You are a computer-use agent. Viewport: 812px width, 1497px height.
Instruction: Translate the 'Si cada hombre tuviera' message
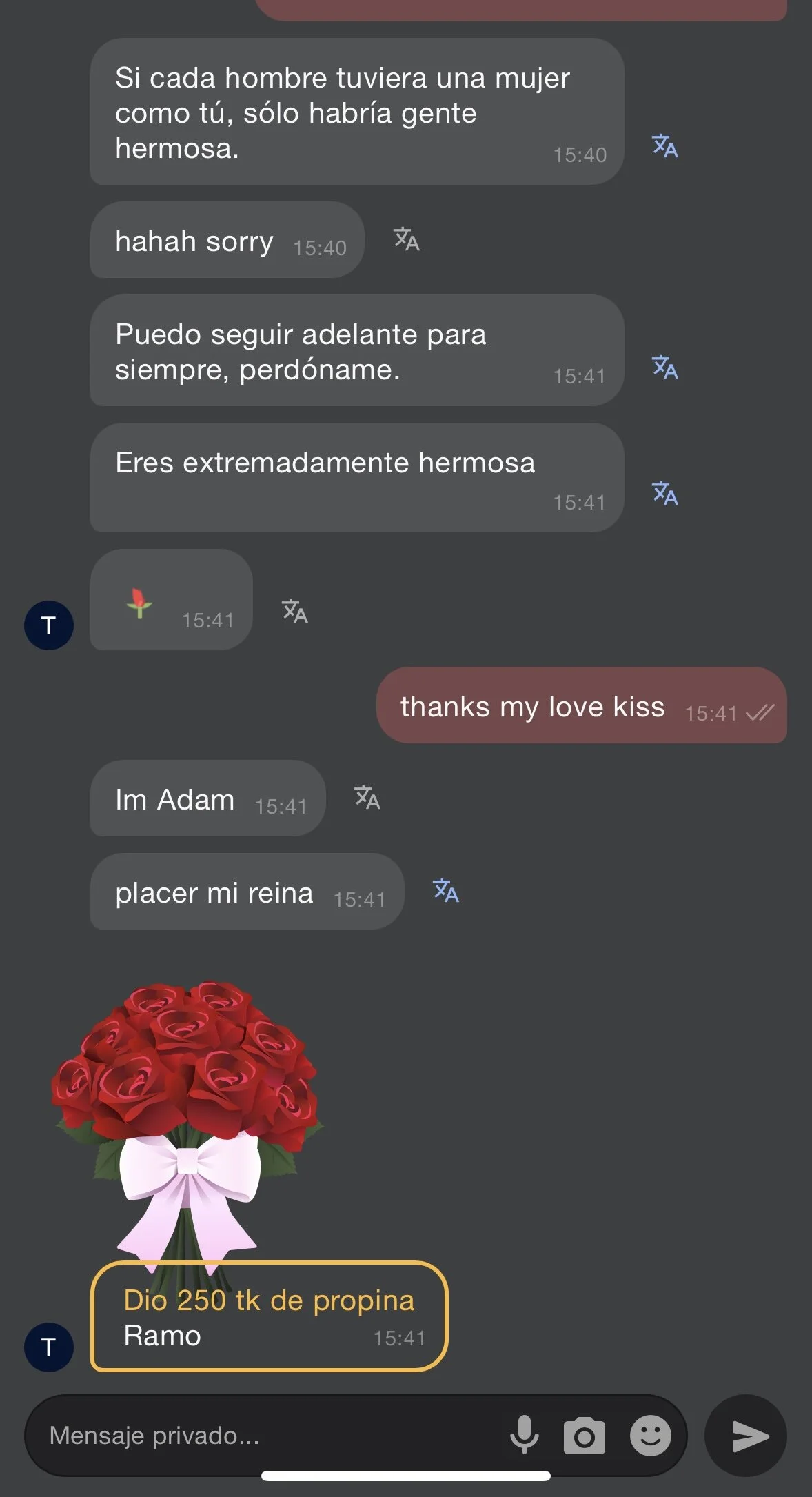tap(665, 146)
